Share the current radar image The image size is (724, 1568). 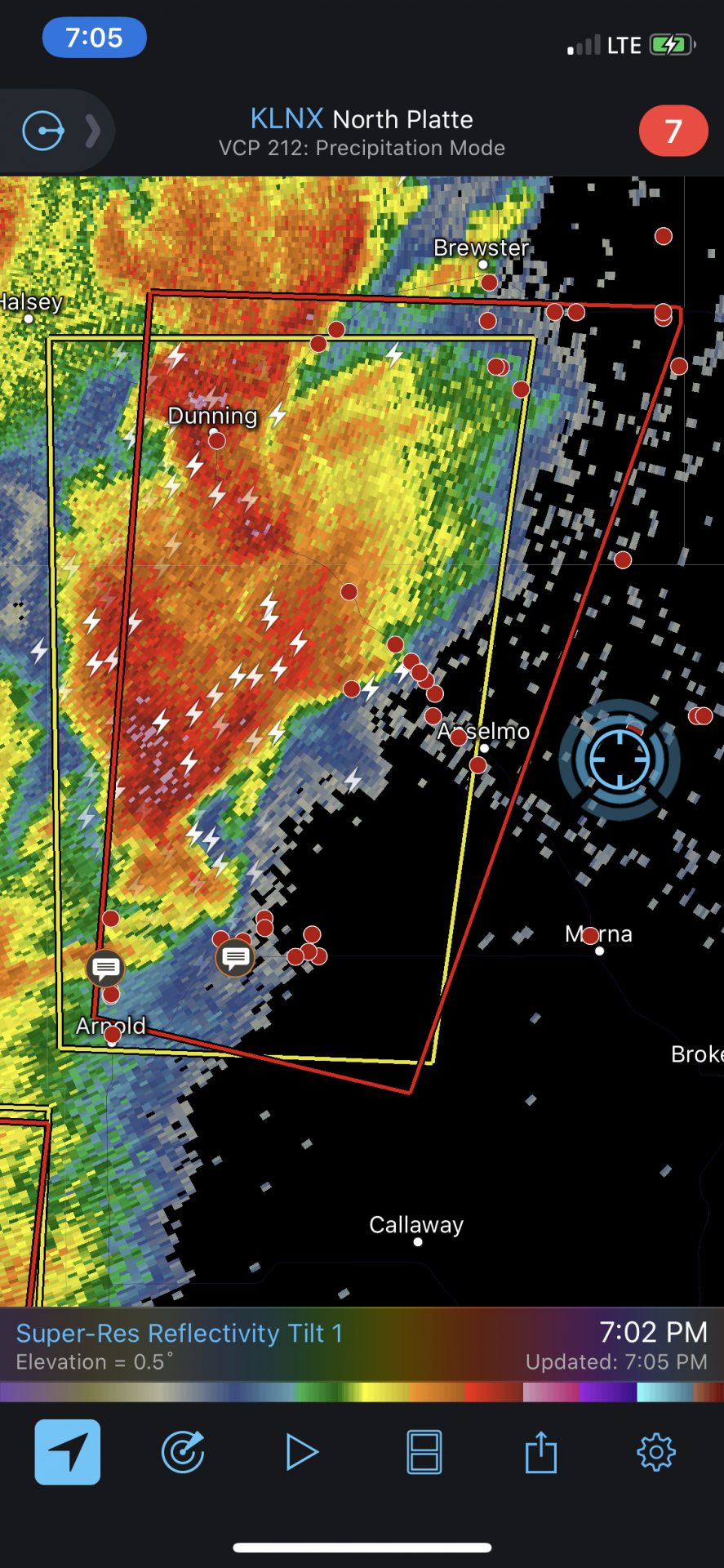click(x=540, y=1452)
